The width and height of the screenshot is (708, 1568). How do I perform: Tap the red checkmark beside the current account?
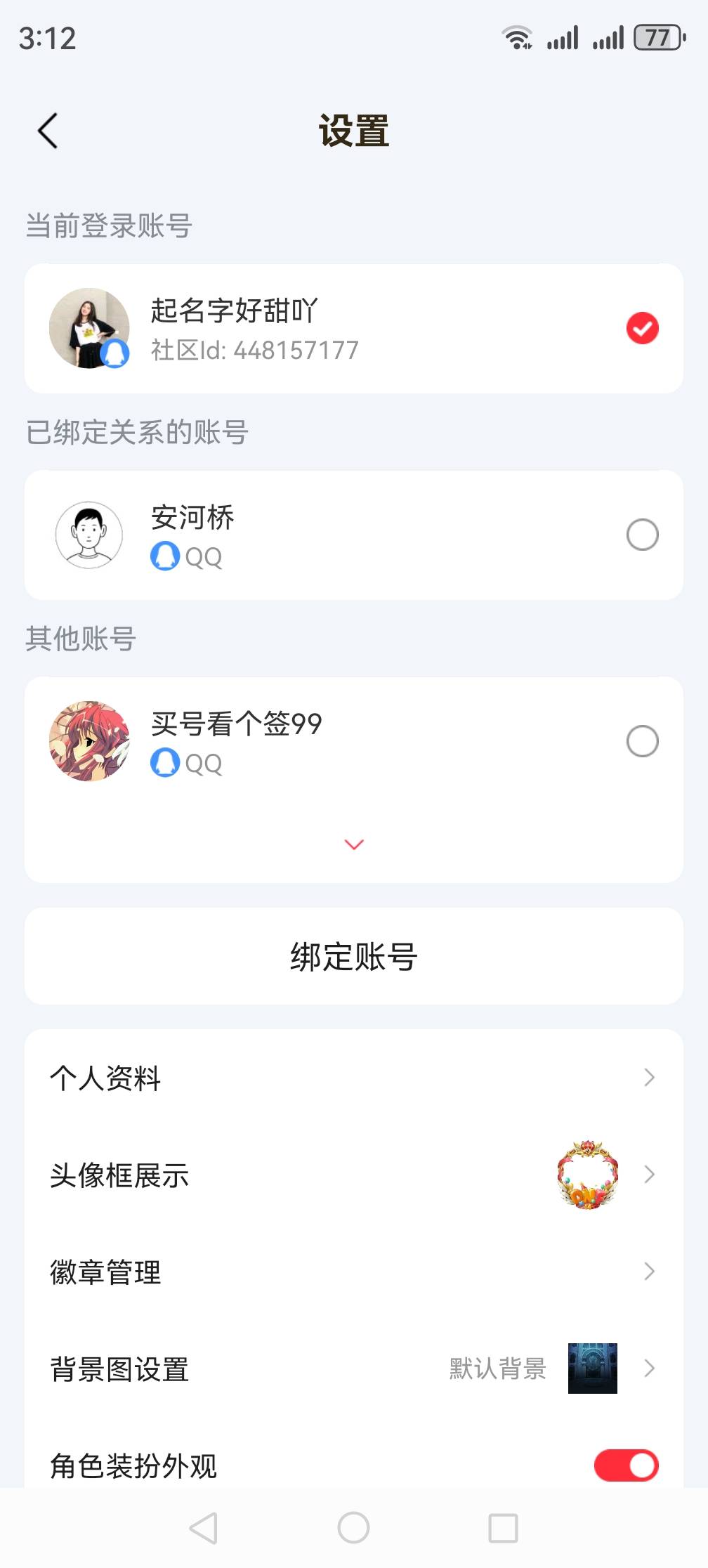641,327
